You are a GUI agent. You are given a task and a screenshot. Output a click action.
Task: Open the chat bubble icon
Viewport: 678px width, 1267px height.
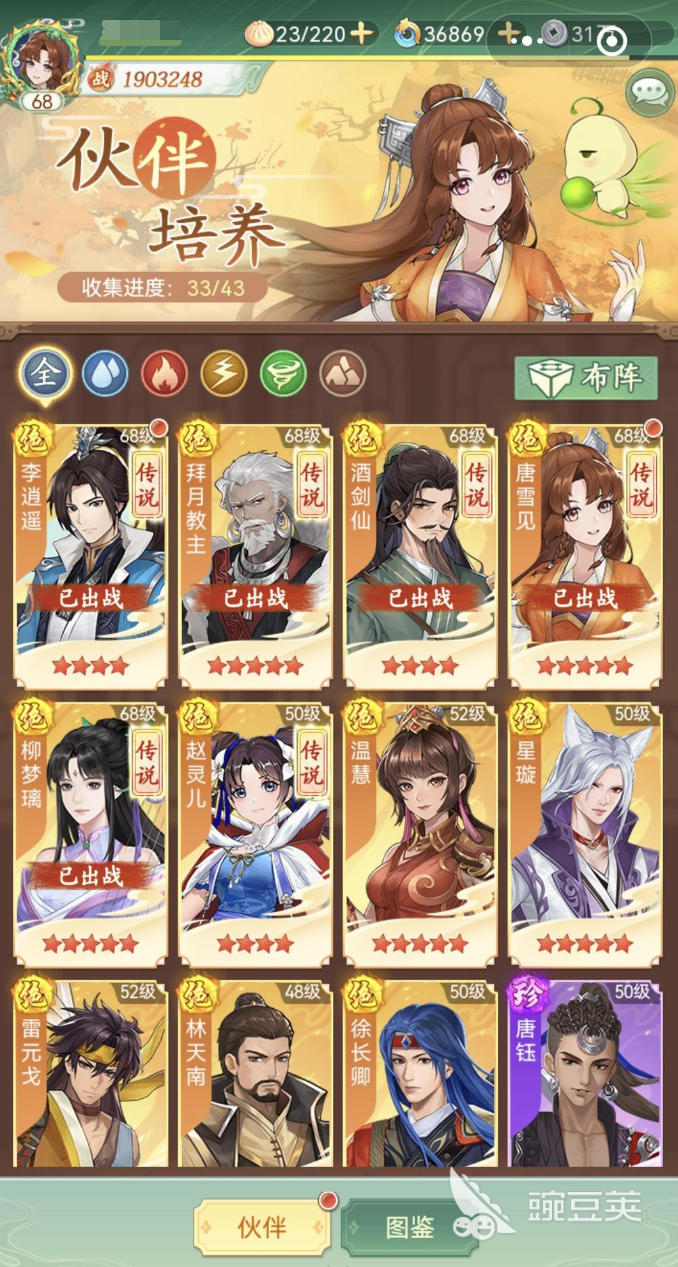pos(649,93)
